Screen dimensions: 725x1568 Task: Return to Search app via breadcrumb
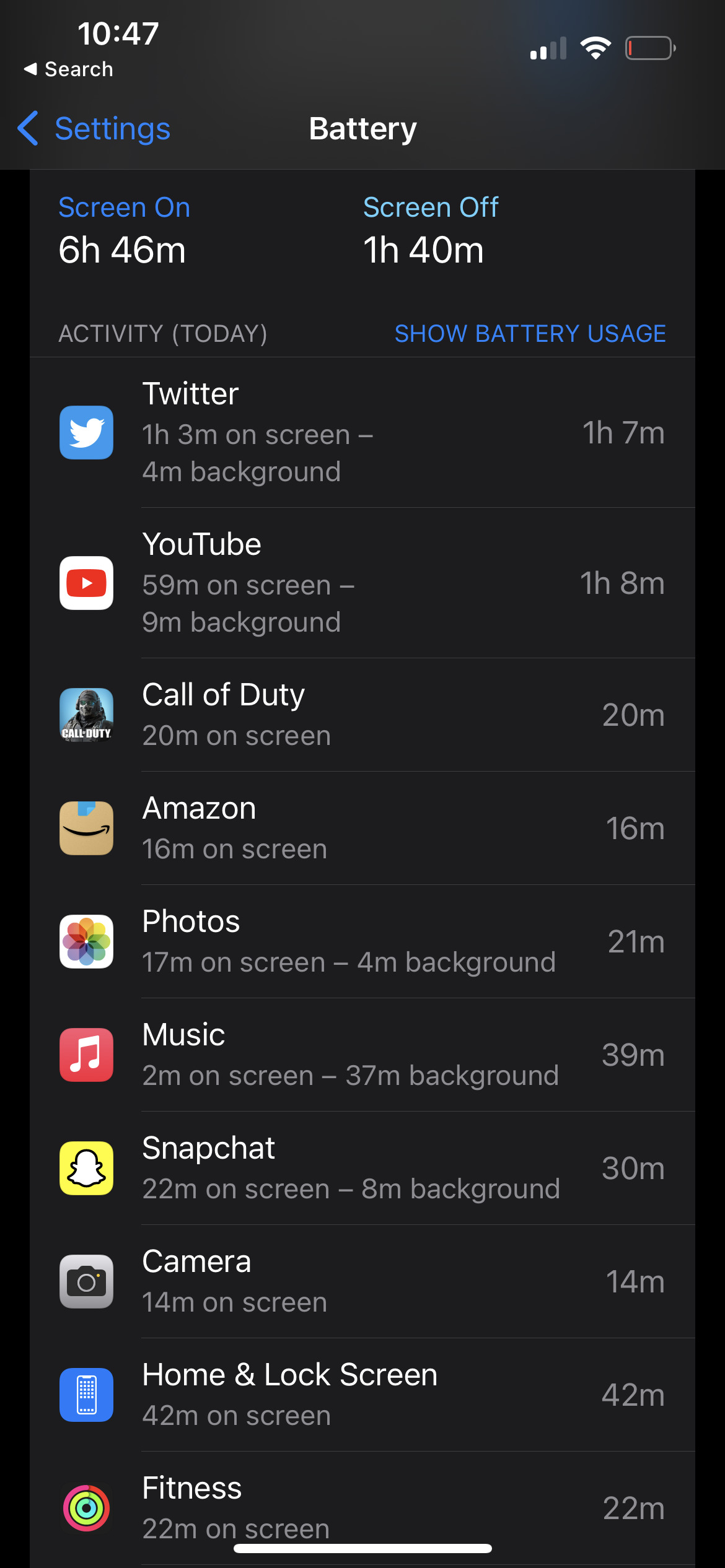click(69, 69)
